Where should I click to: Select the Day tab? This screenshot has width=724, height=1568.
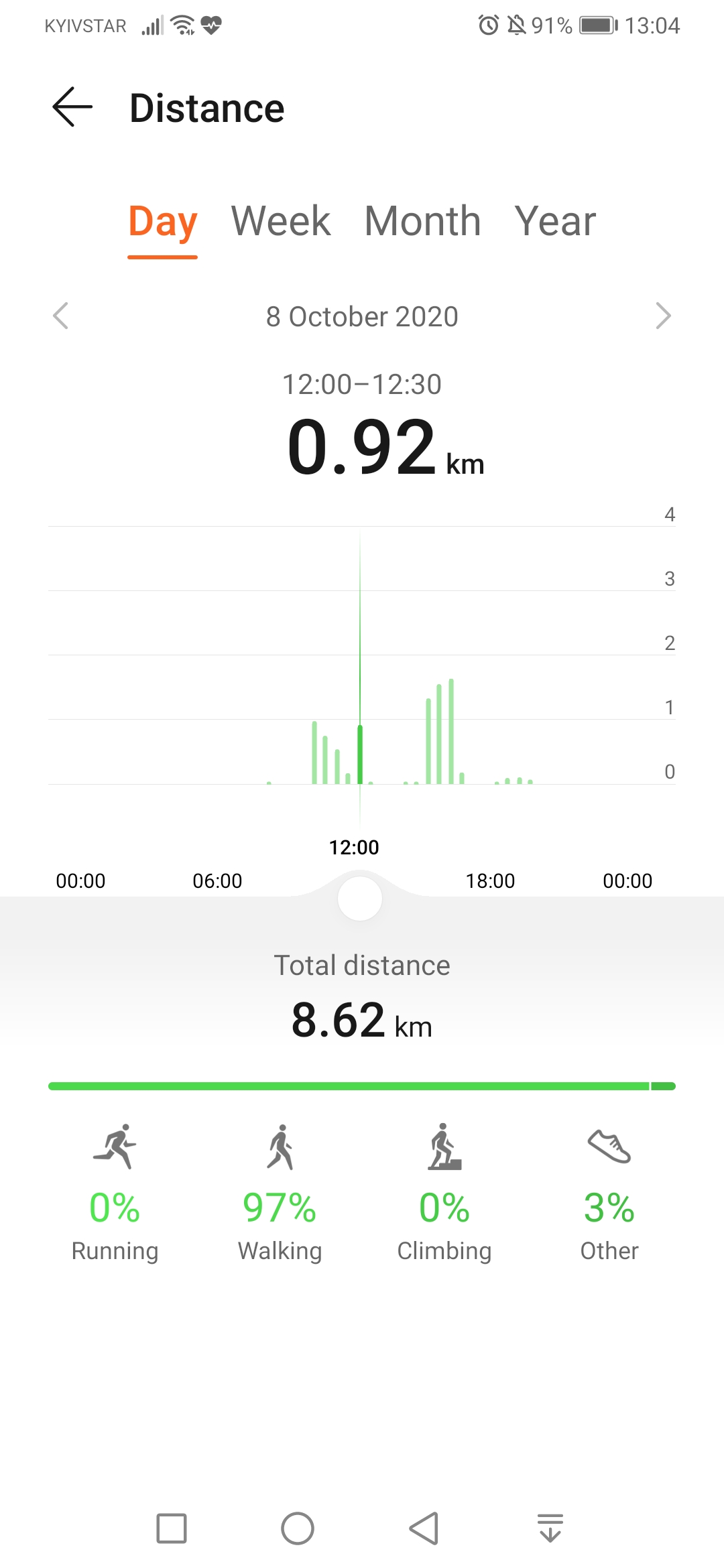[x=163, y=222]
